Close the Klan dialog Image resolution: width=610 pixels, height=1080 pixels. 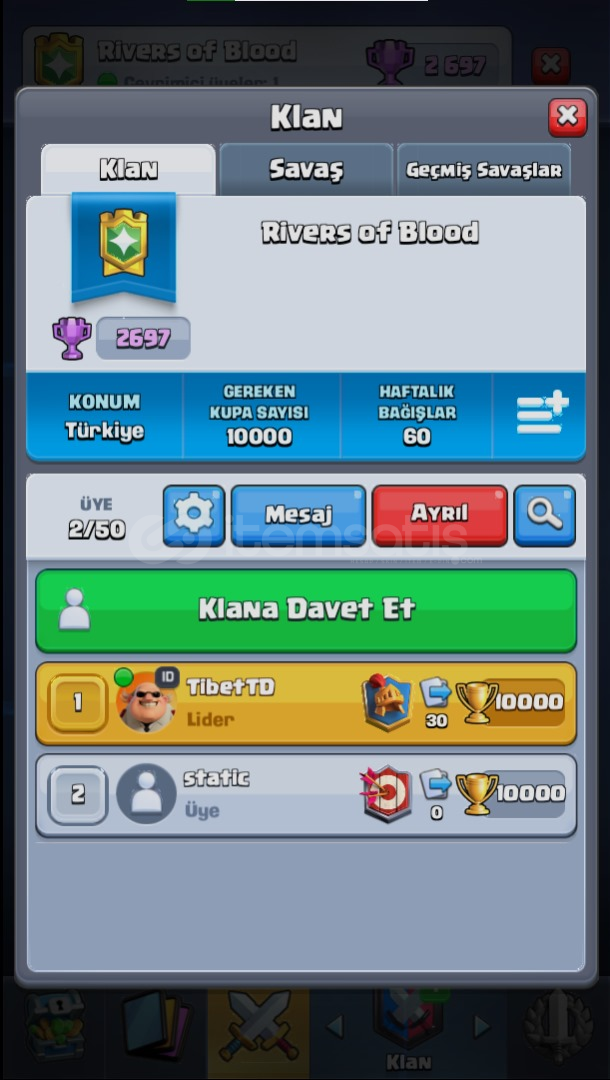567,117
